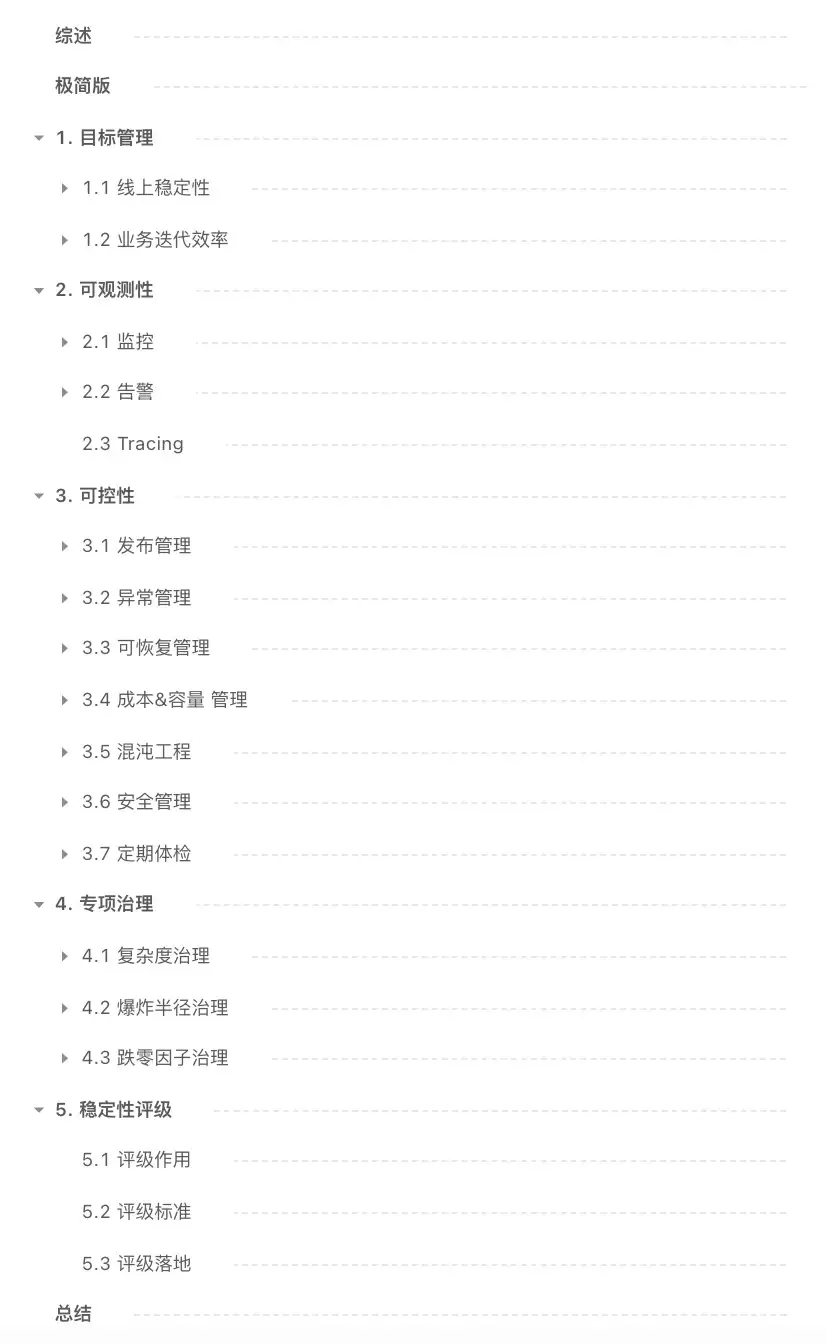
Task: Jump to the 总结 section
Action: (x=73, y=1314)
